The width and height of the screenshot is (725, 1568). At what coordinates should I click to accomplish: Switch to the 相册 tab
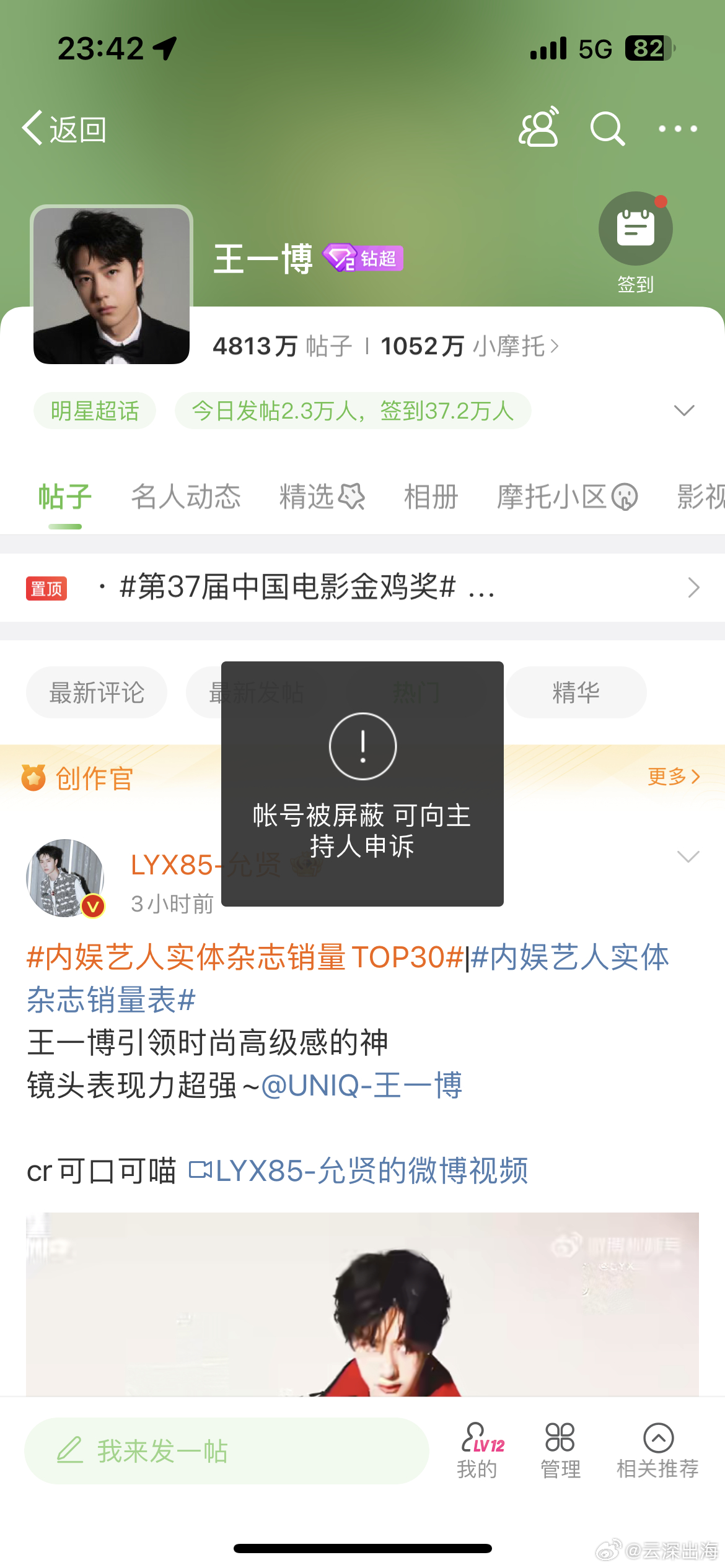click(x=431, y=496)
